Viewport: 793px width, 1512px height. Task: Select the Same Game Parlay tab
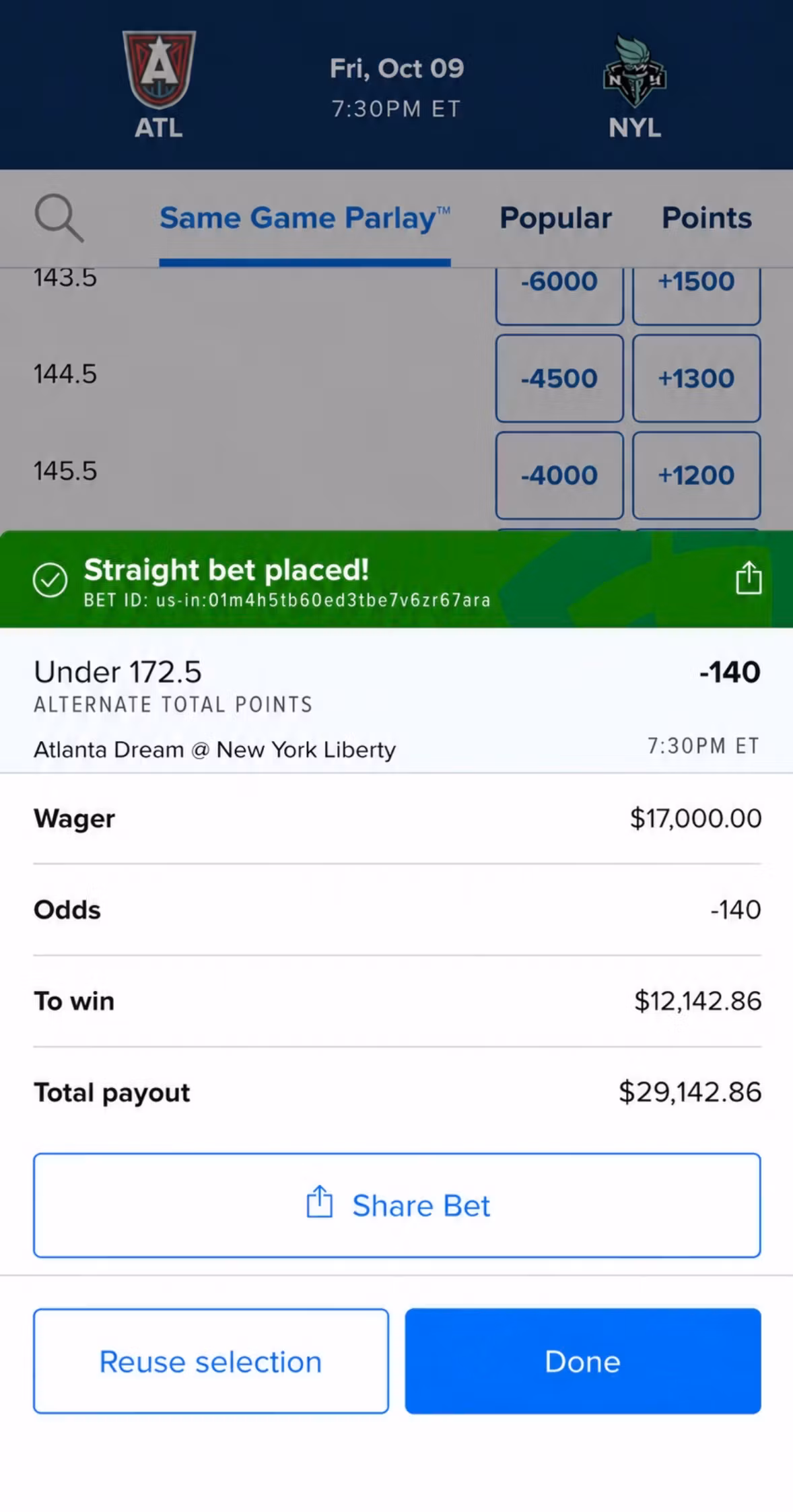pyautogui.click(x=305, y=218)
